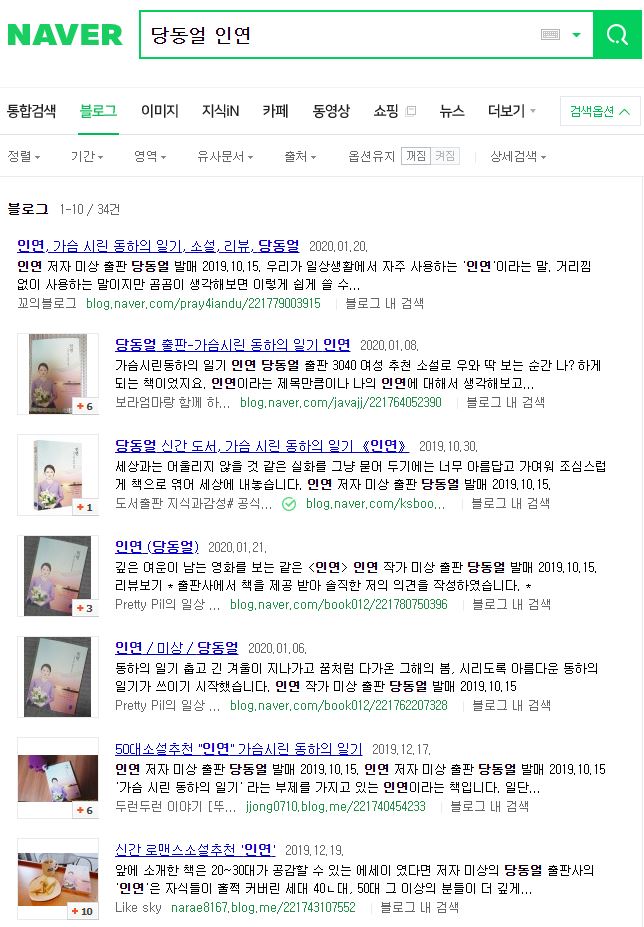The image size is (644, 927).
Task: Open the 지식iN tab
Action: coord(220,111)
